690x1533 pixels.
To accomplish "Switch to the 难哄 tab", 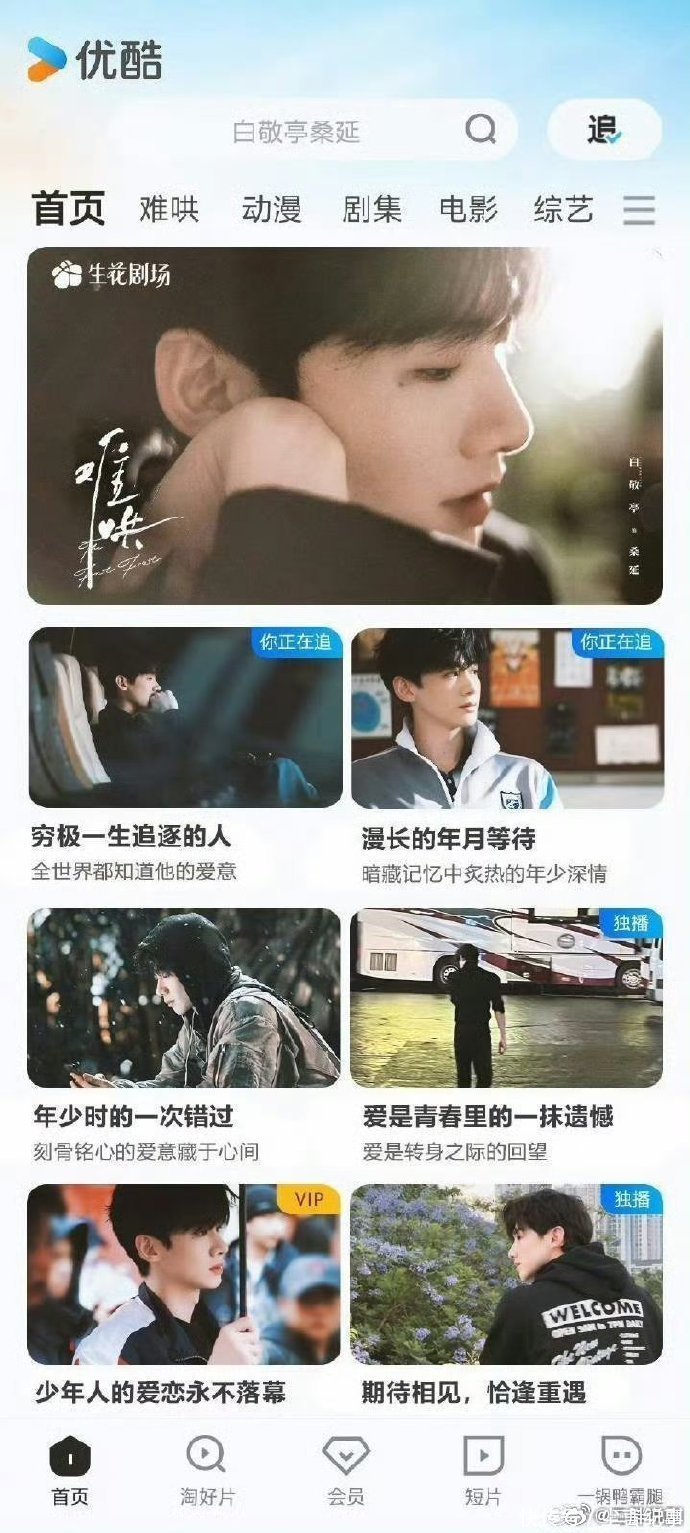I will pyautogui.click(x=169, y=210).
